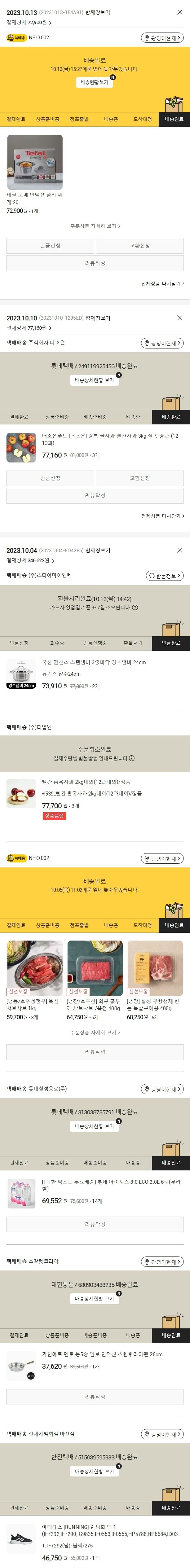Request 반품신청 for the 더조은푸드 사과 order
The image size is (190, 1568).
tap(50, 478)
